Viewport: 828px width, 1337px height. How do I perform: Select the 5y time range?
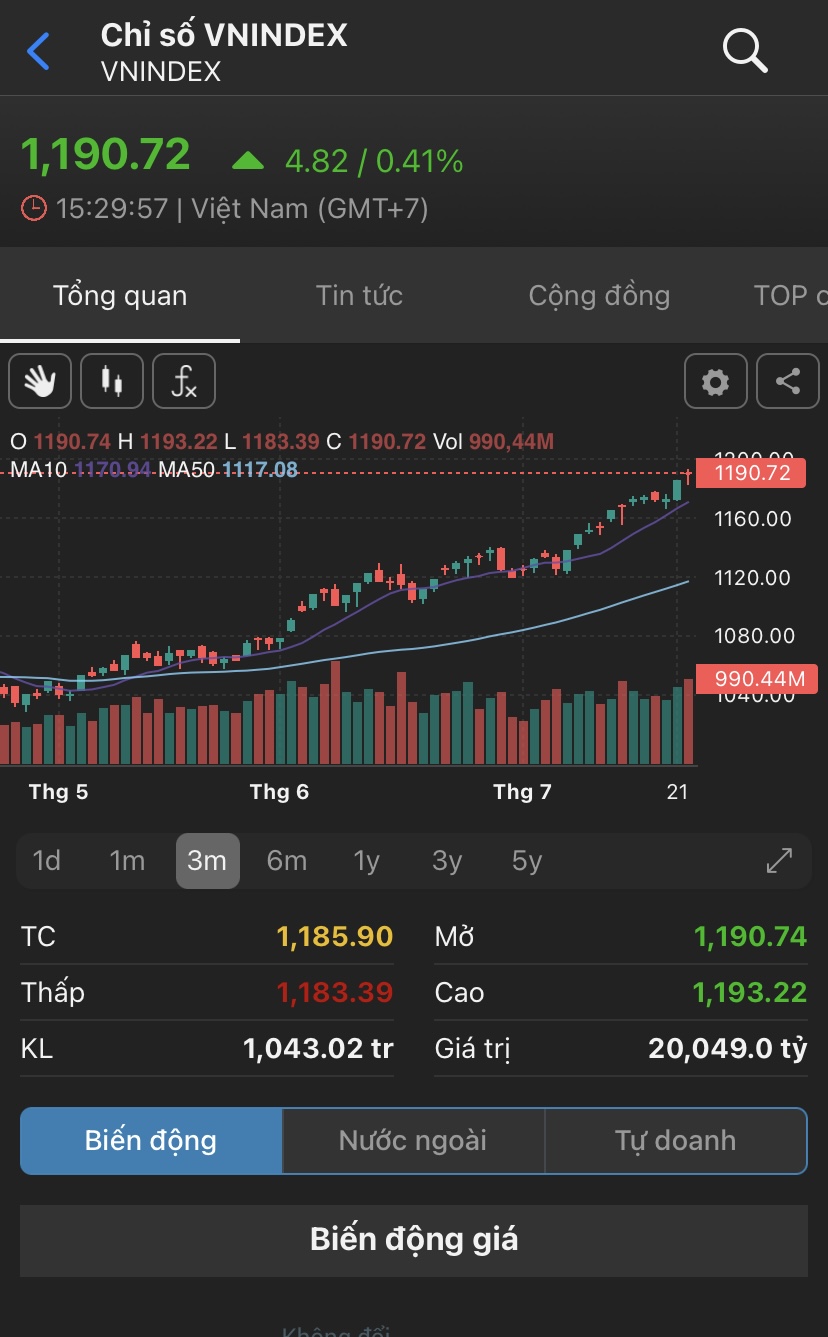pos(527,861)
